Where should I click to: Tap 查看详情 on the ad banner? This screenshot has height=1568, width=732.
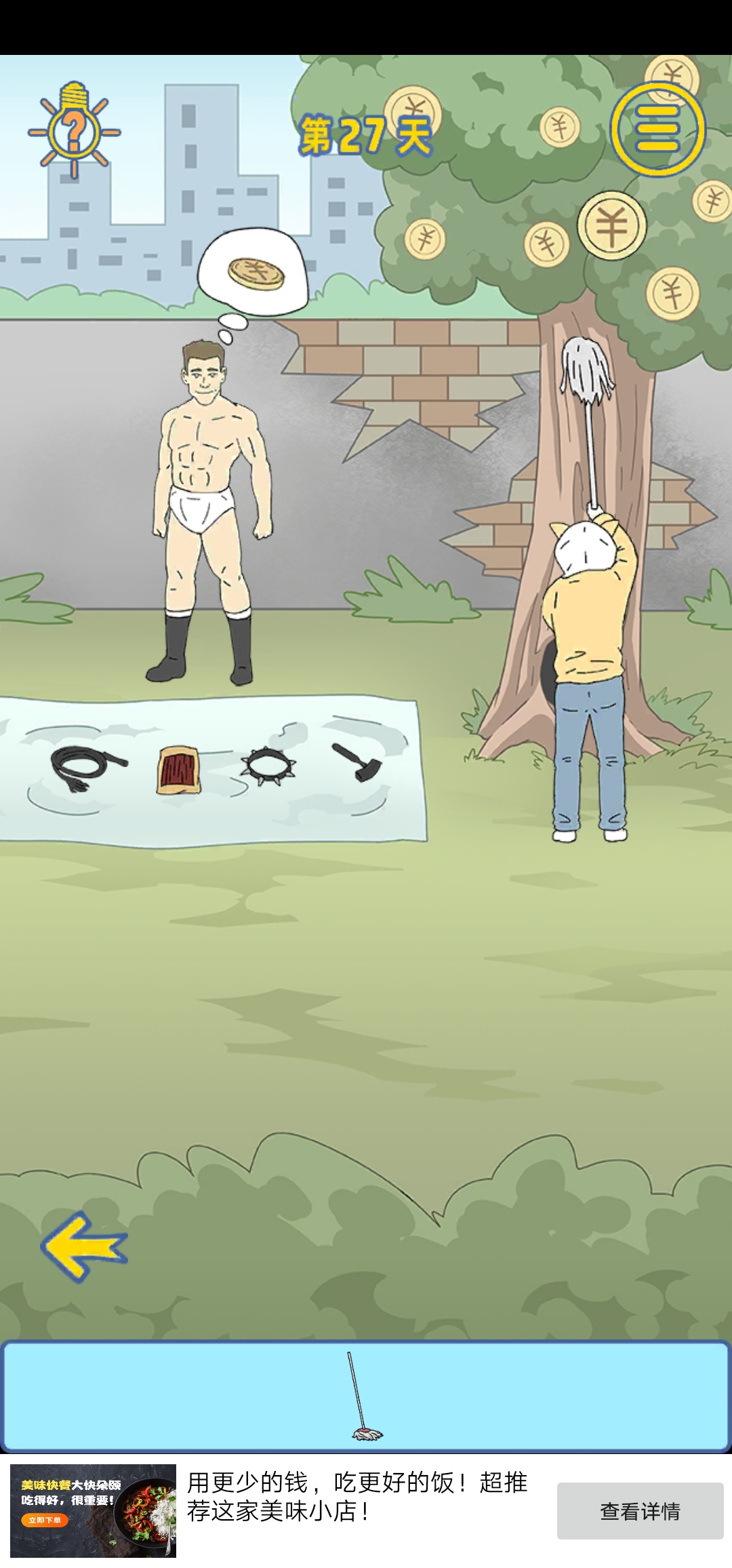click(x=640, y=1511)
